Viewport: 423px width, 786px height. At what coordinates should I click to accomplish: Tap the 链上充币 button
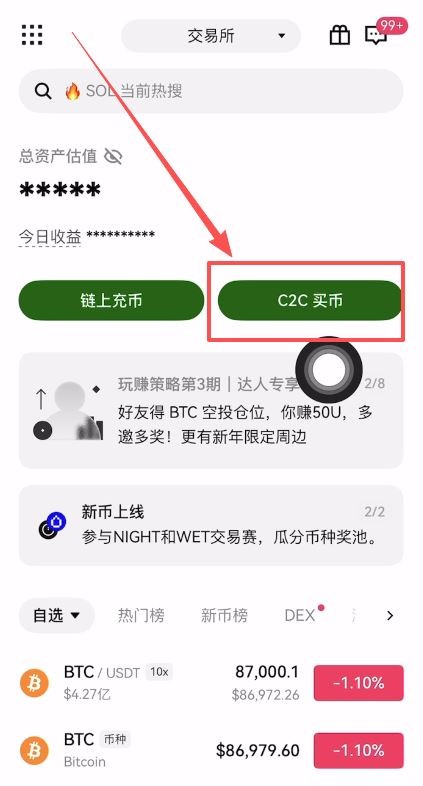111,300
